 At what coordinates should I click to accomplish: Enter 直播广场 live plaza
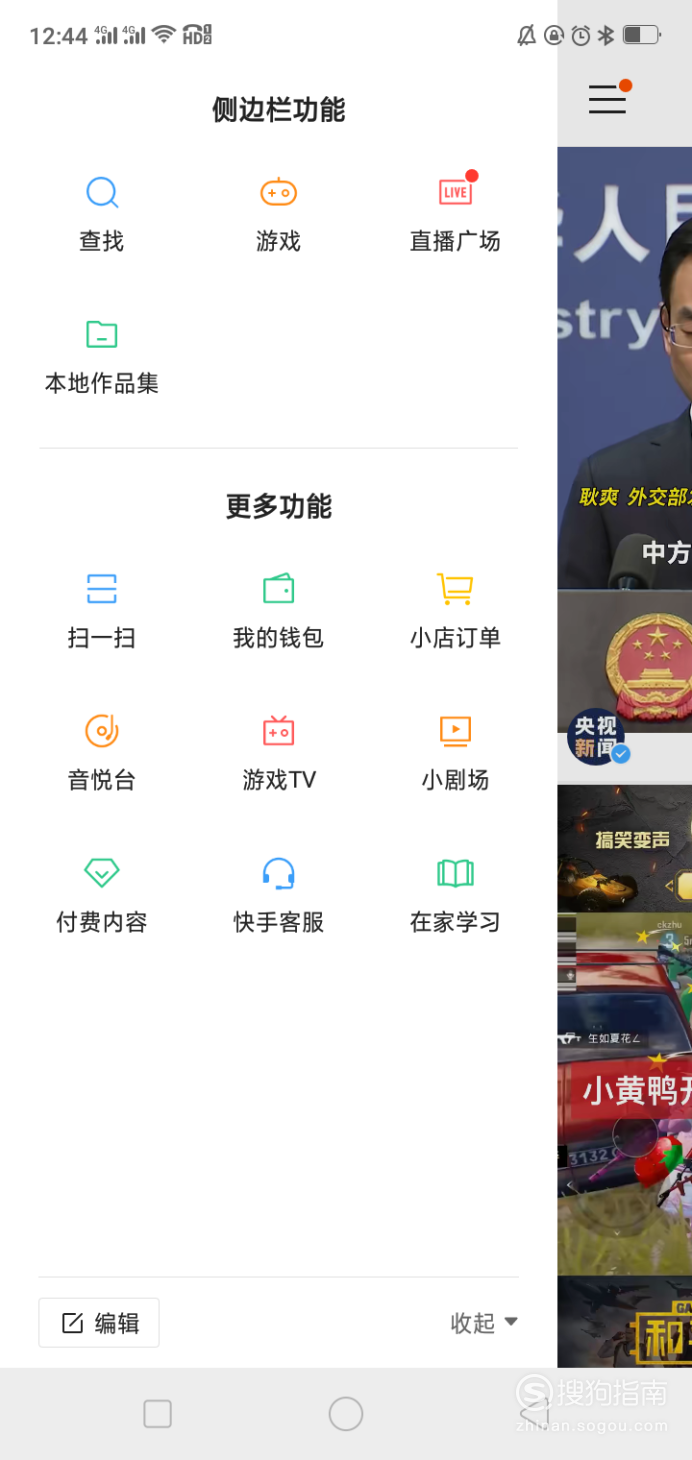point(455,214)
